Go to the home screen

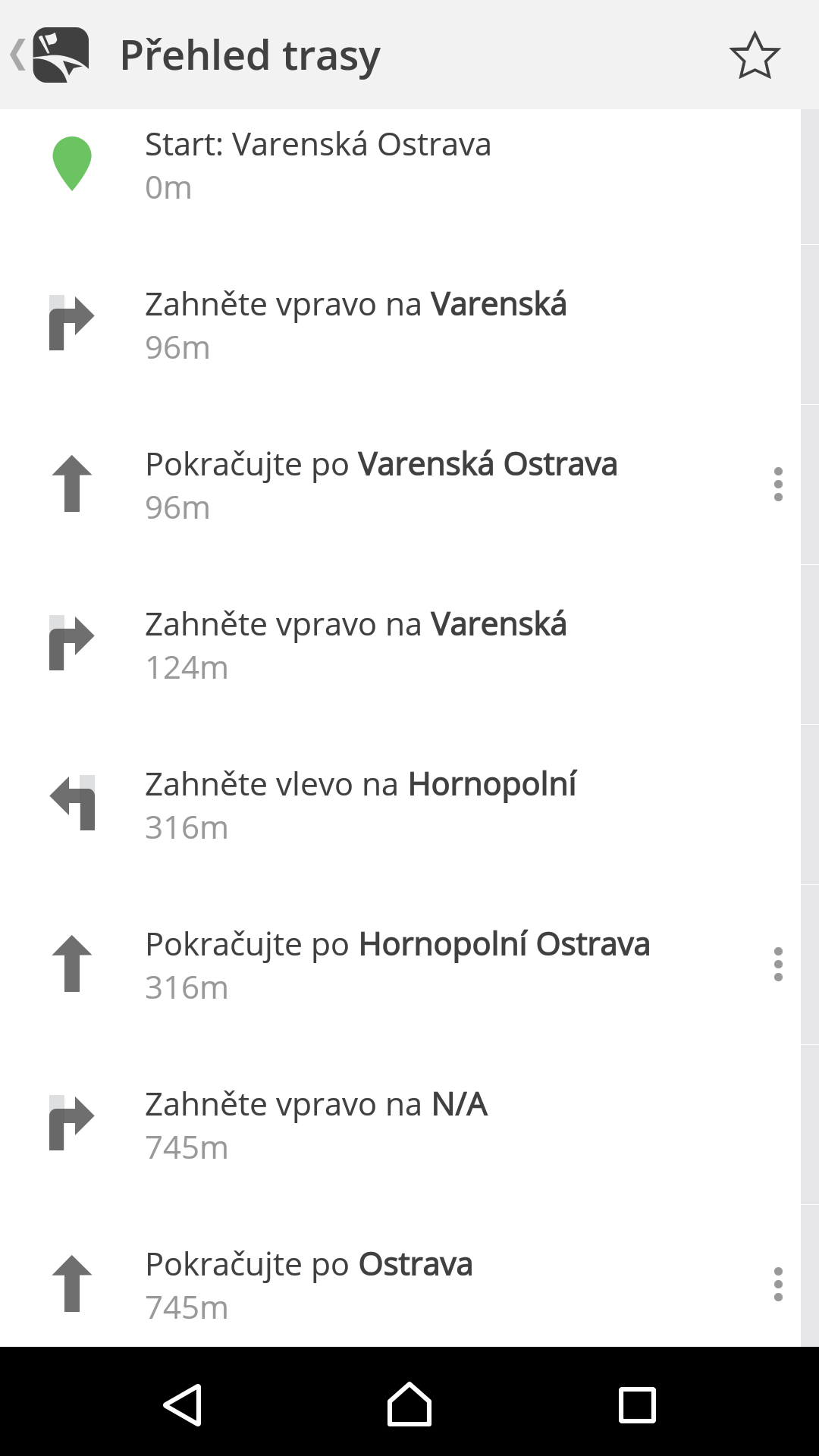pos(409,1404)
